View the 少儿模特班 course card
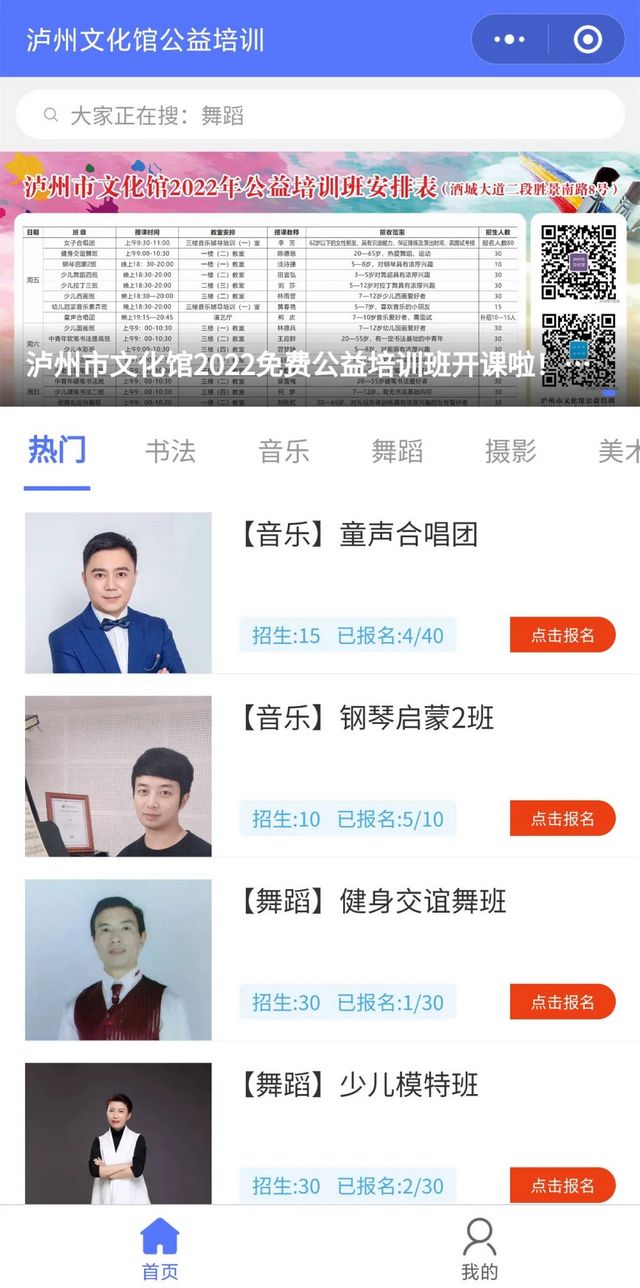The height and width of the screenshot is (1288, 640). pyautogui.click(x=359, y=1085)
